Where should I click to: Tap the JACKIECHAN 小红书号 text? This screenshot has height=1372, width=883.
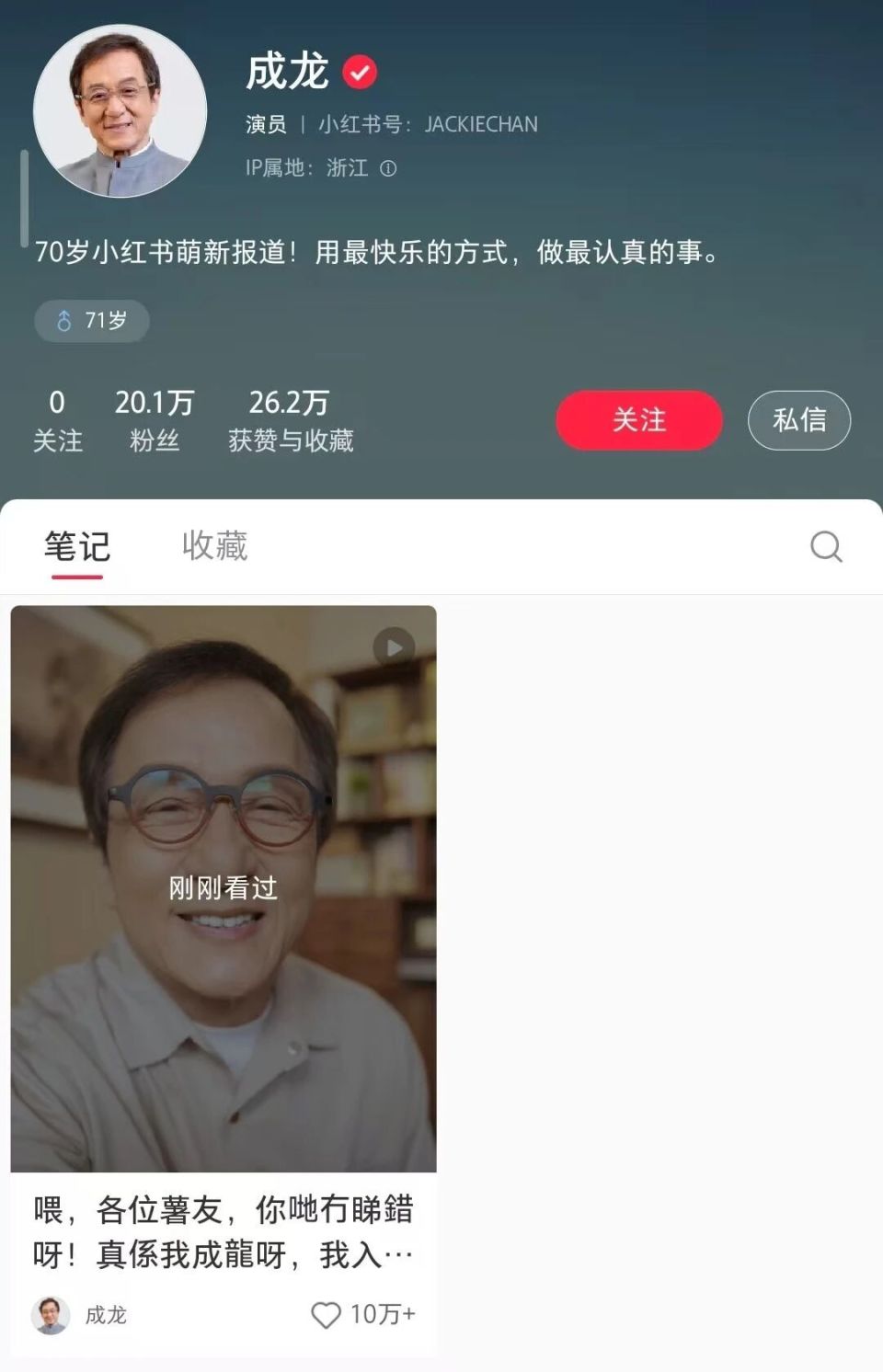[x=479, y=124]
